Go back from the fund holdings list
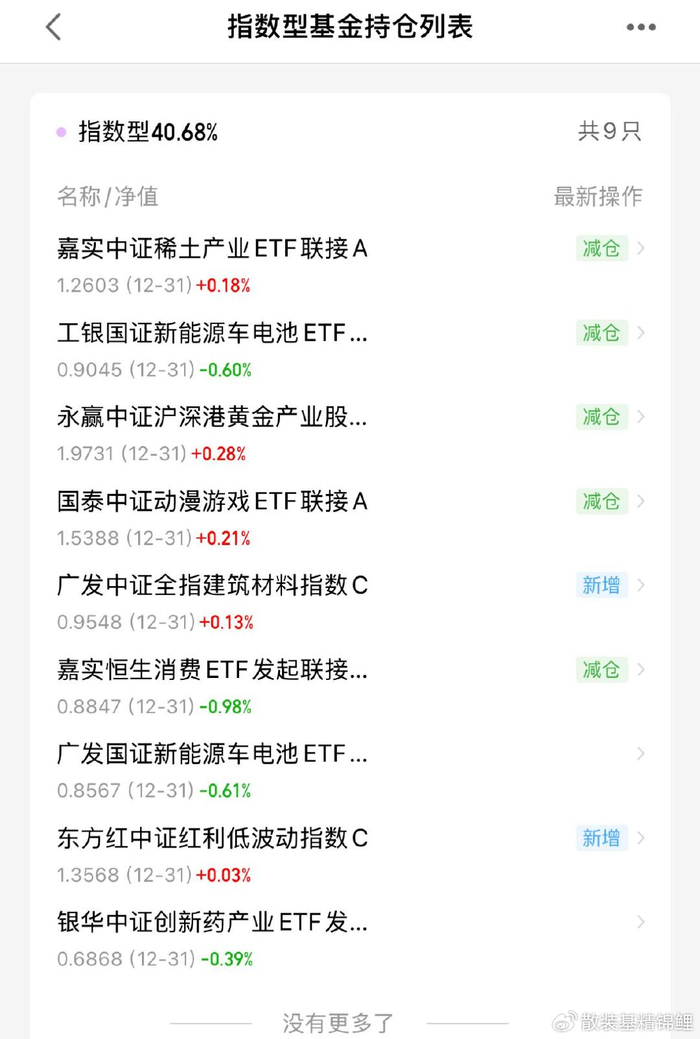Viewport: 700px width, 1039px height. click(x=54, y=27)
